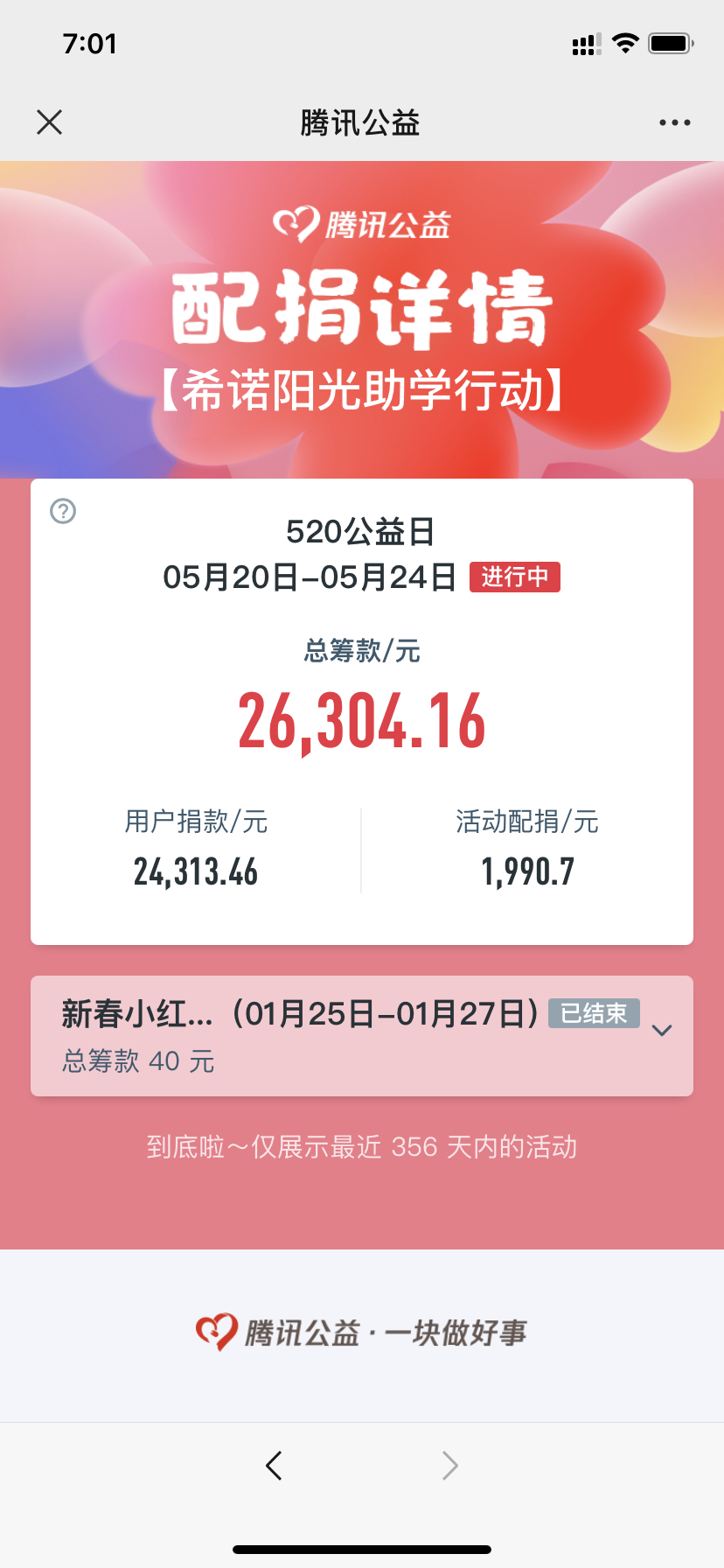The image size is (724, 1568).
Task: Close the 腾讯公益 page
Action: pyautogui.click(x=50, y=122)
